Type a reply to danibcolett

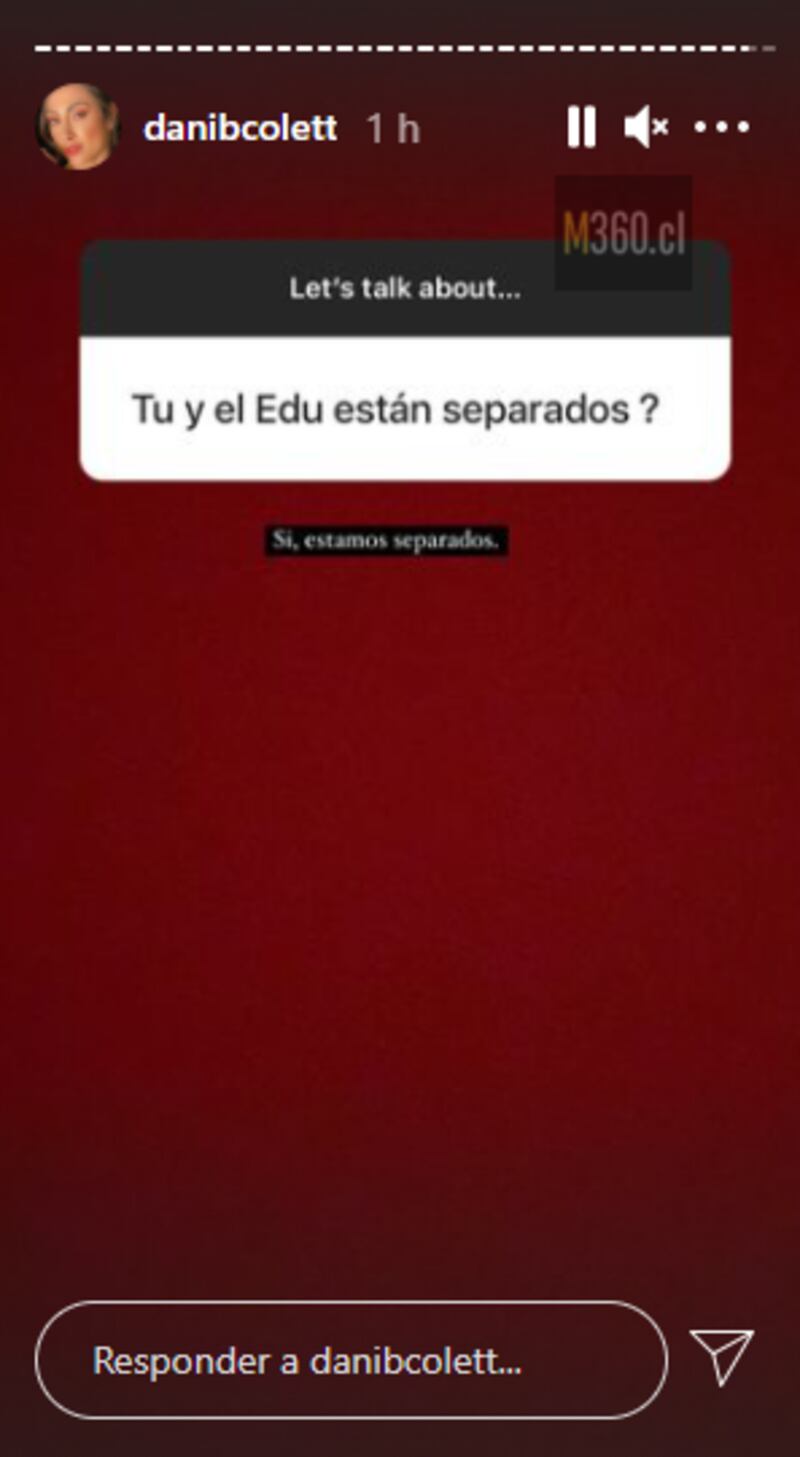pyautogui.click(x=350, y=1360)
